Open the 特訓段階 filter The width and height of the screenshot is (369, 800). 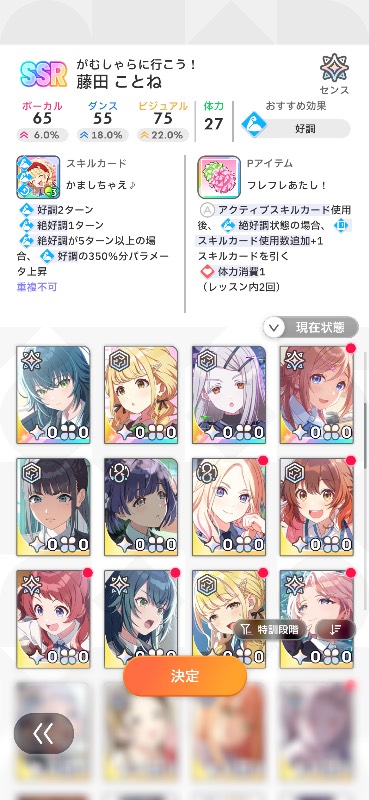[270, 629]
